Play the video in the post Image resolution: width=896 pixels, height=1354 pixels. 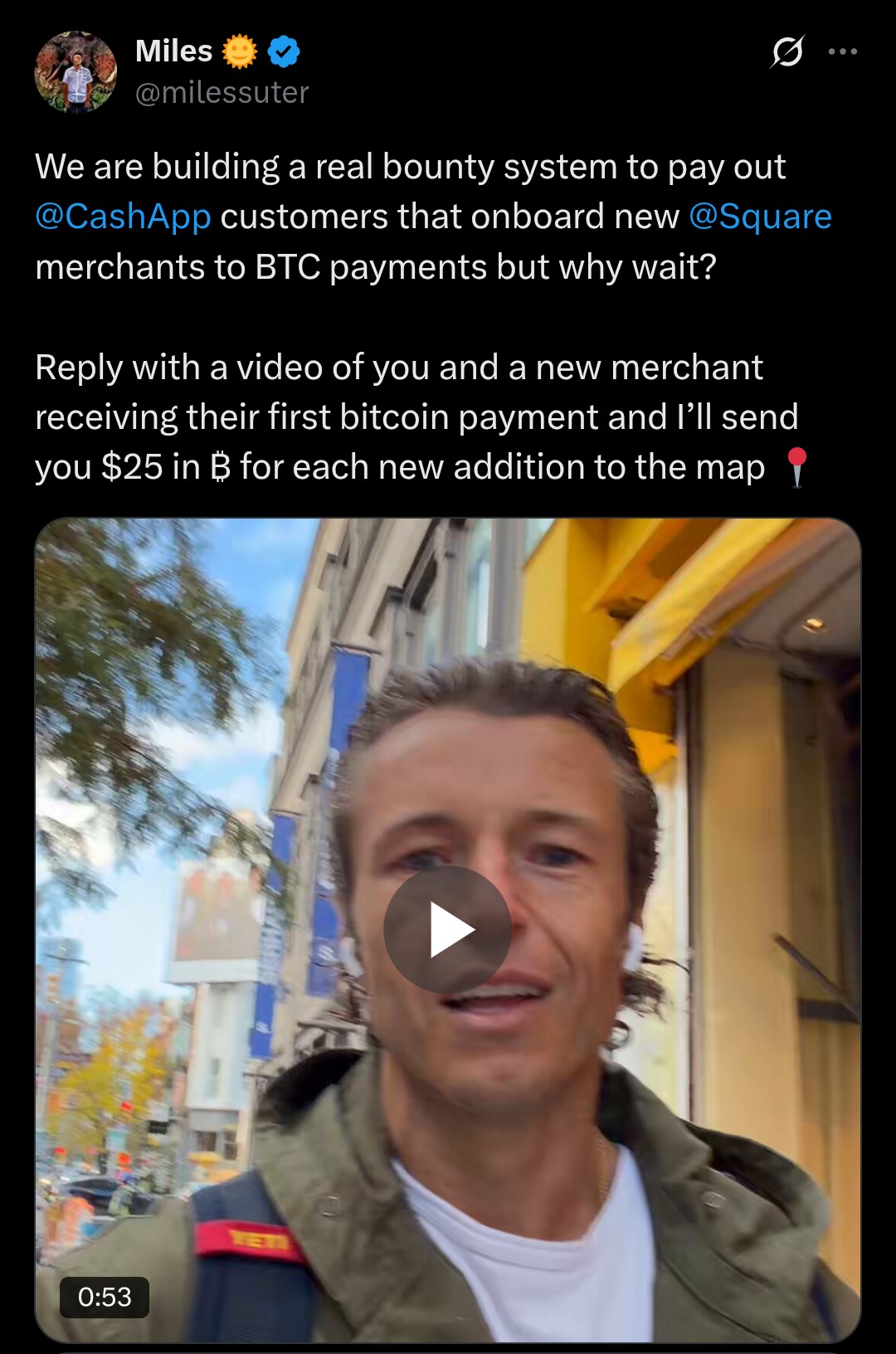pyautogui.click(x=447, y=929)
